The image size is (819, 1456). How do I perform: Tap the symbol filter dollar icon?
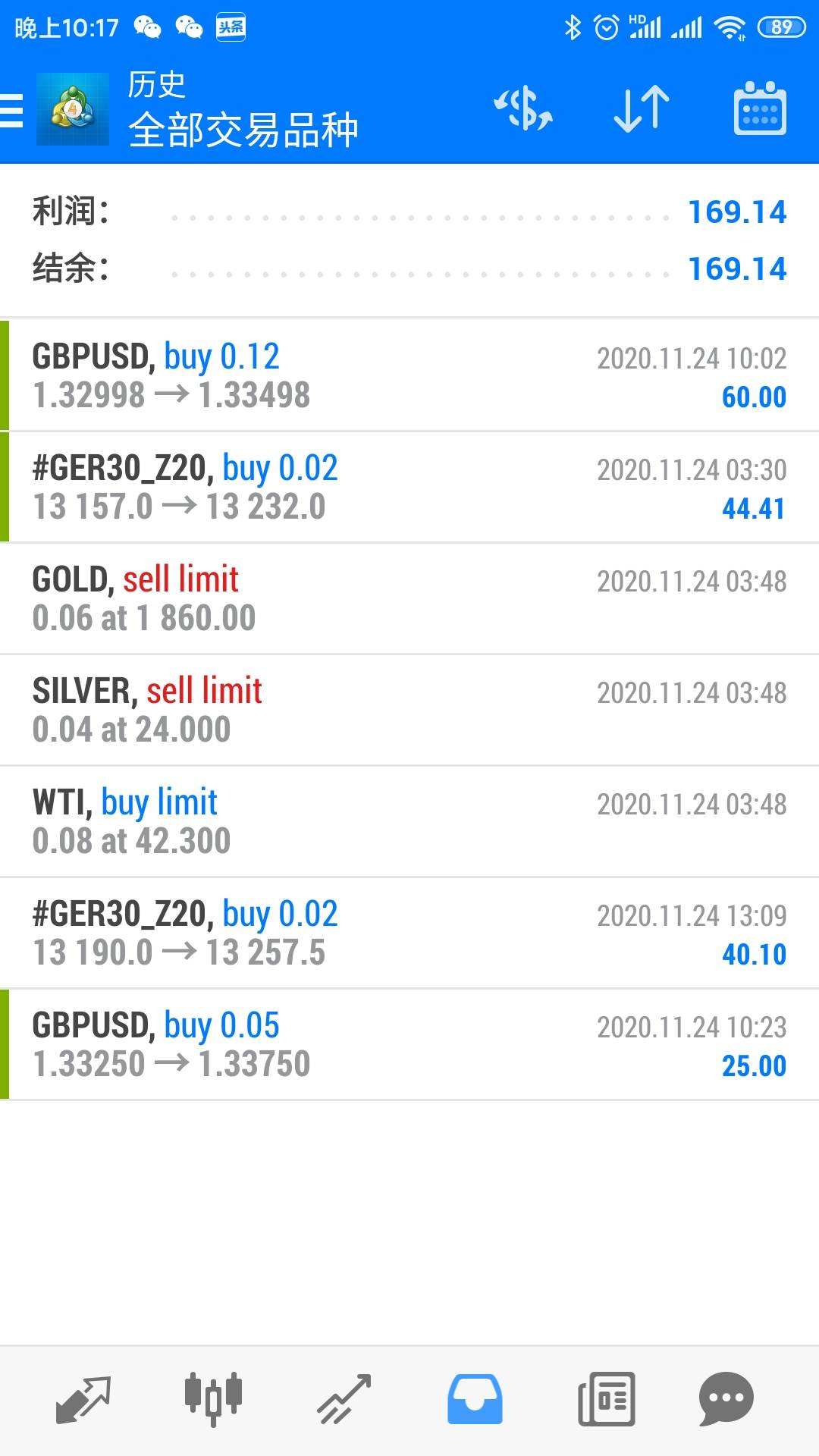pyautogui.click(x=523, y=109)
